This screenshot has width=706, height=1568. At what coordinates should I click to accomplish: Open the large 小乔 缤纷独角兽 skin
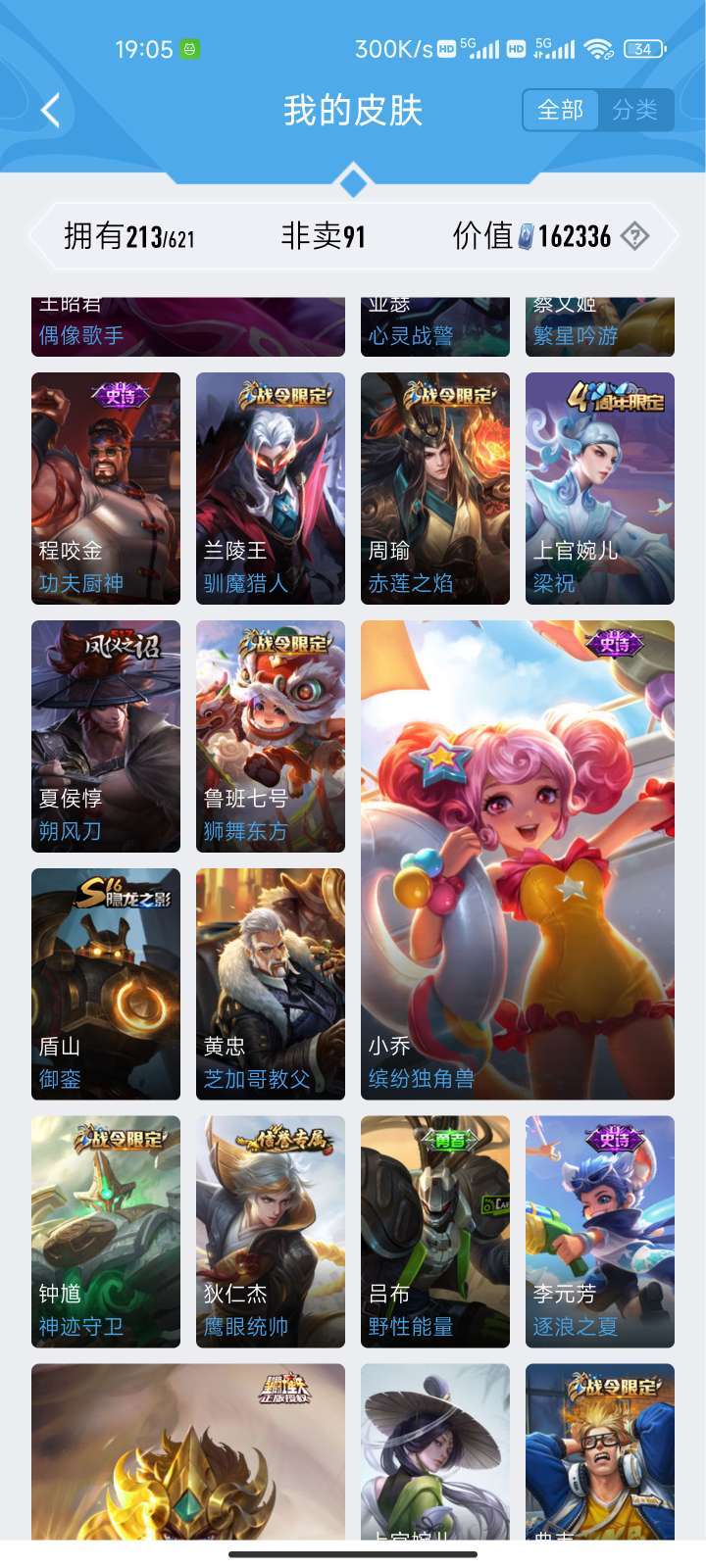(518, 859)
